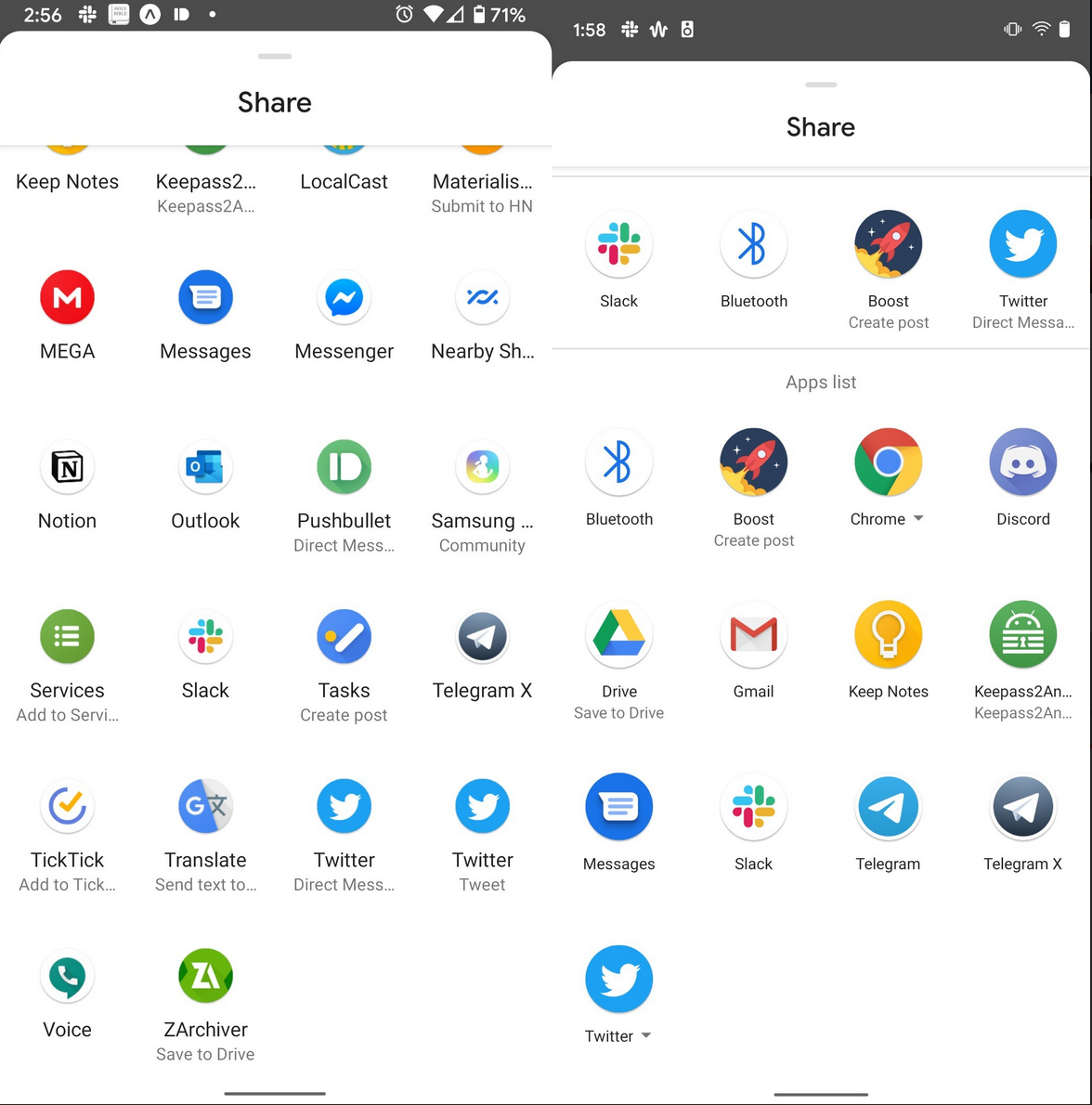This screenshot has height=1105, width=1092.
Task: Select Twitter Tweet option
Action: pyautogui.click(x=482, y=807)
